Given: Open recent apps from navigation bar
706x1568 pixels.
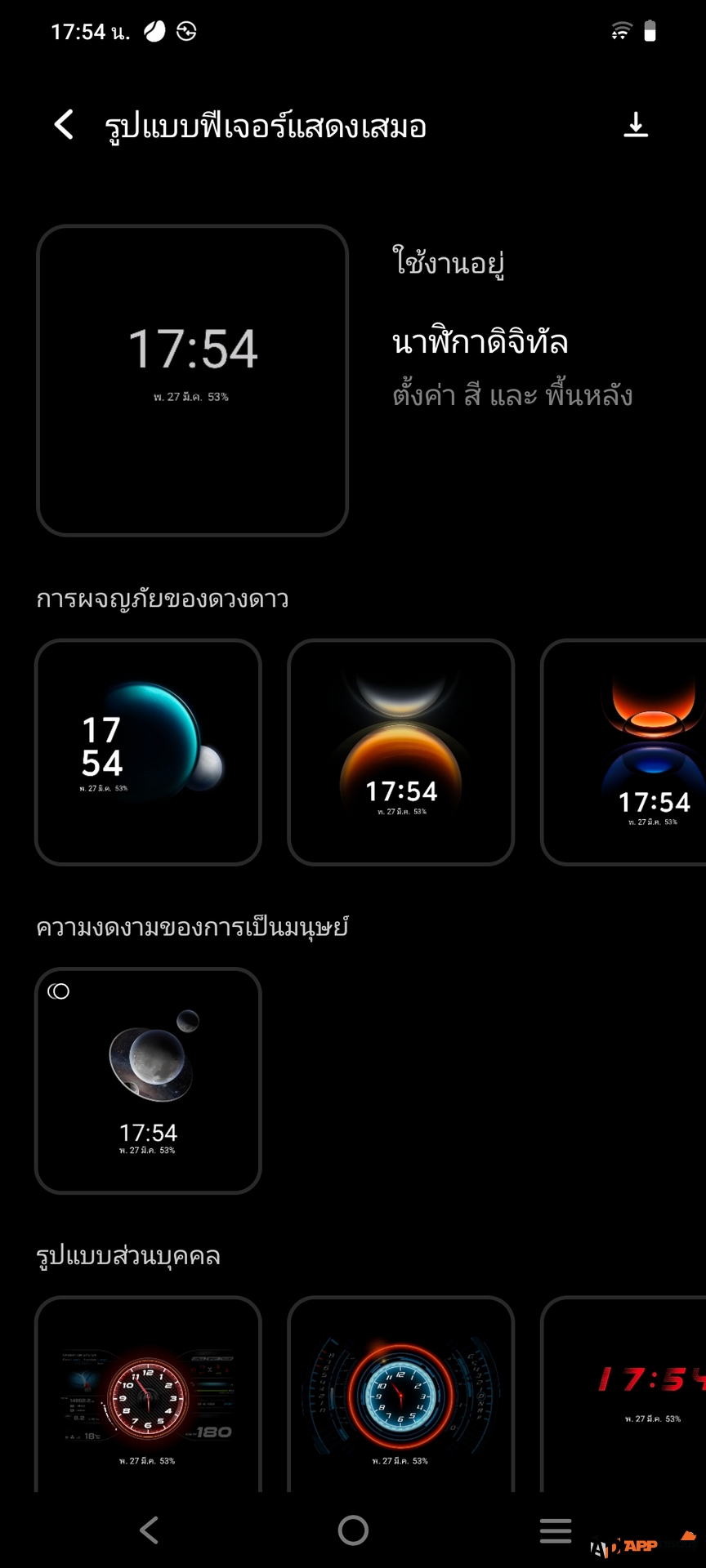Looking at the screenshot, I should (x=555, y=1530).
